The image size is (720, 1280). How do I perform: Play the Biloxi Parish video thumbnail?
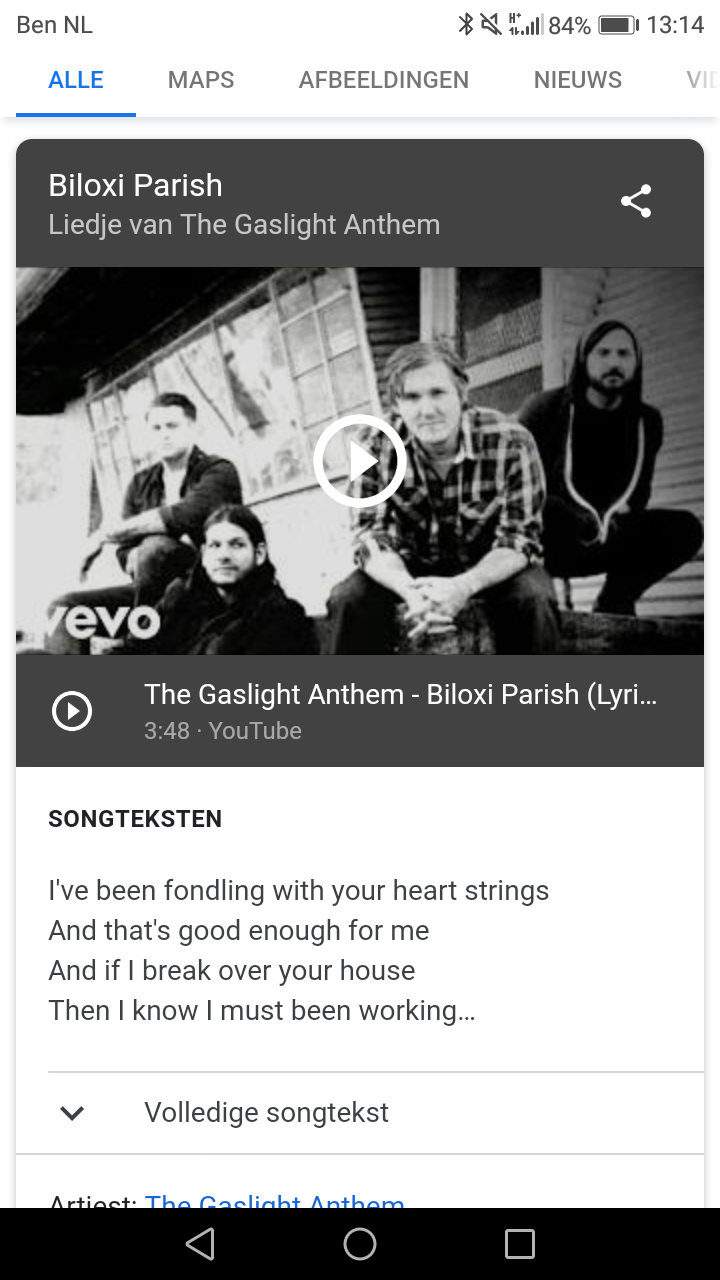(360, 461)
